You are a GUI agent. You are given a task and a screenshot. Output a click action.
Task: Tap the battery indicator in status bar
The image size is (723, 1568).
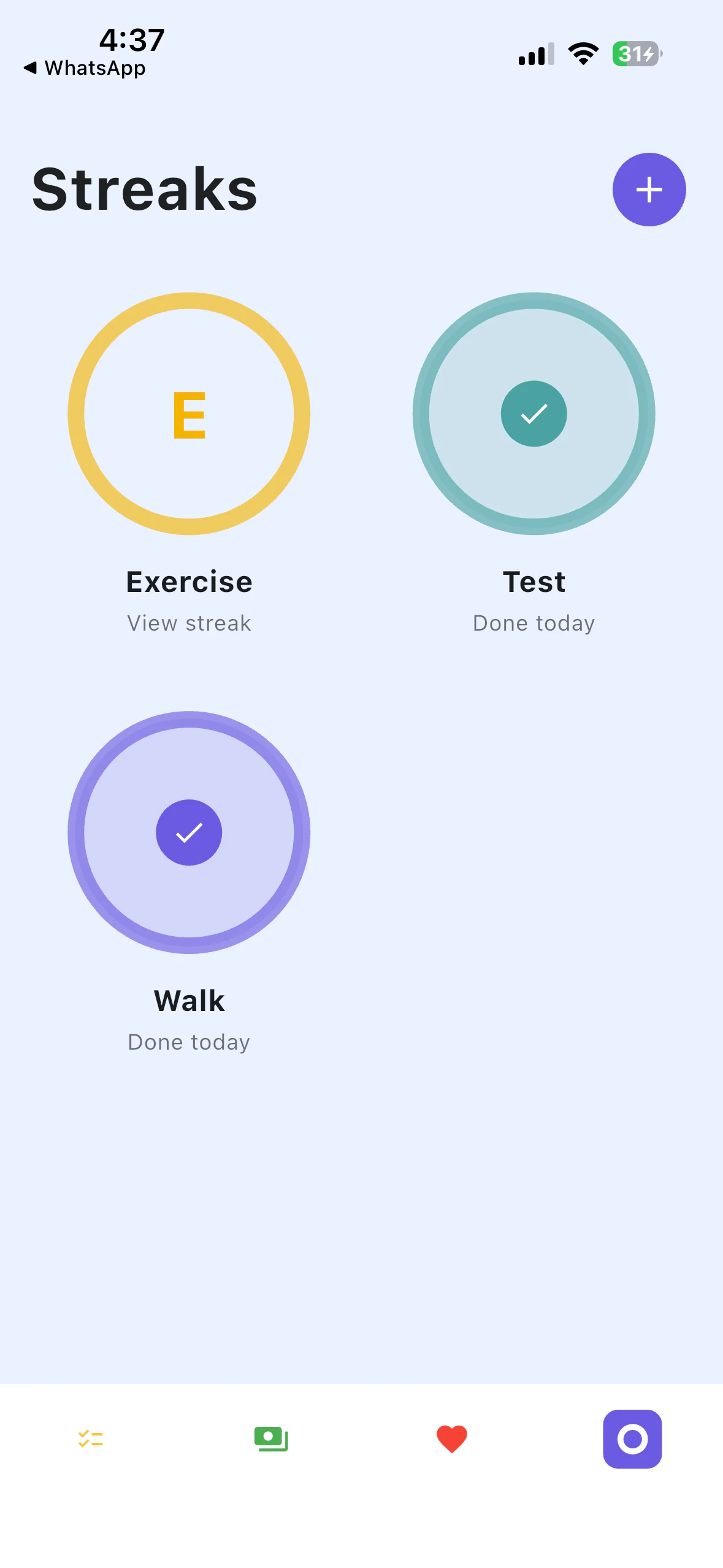tap(635, 54)
